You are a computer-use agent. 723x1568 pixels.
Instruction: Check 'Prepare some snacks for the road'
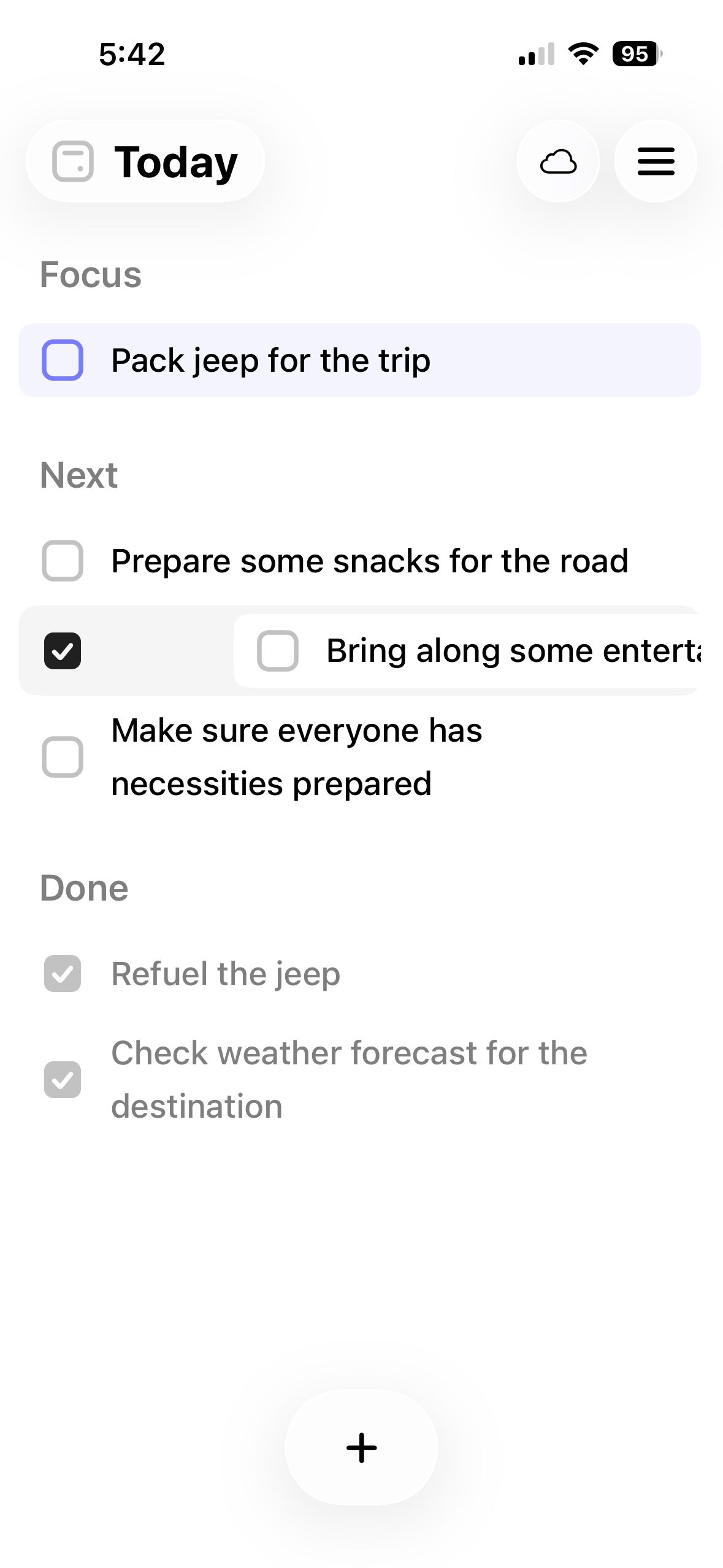tap(63, 560)
